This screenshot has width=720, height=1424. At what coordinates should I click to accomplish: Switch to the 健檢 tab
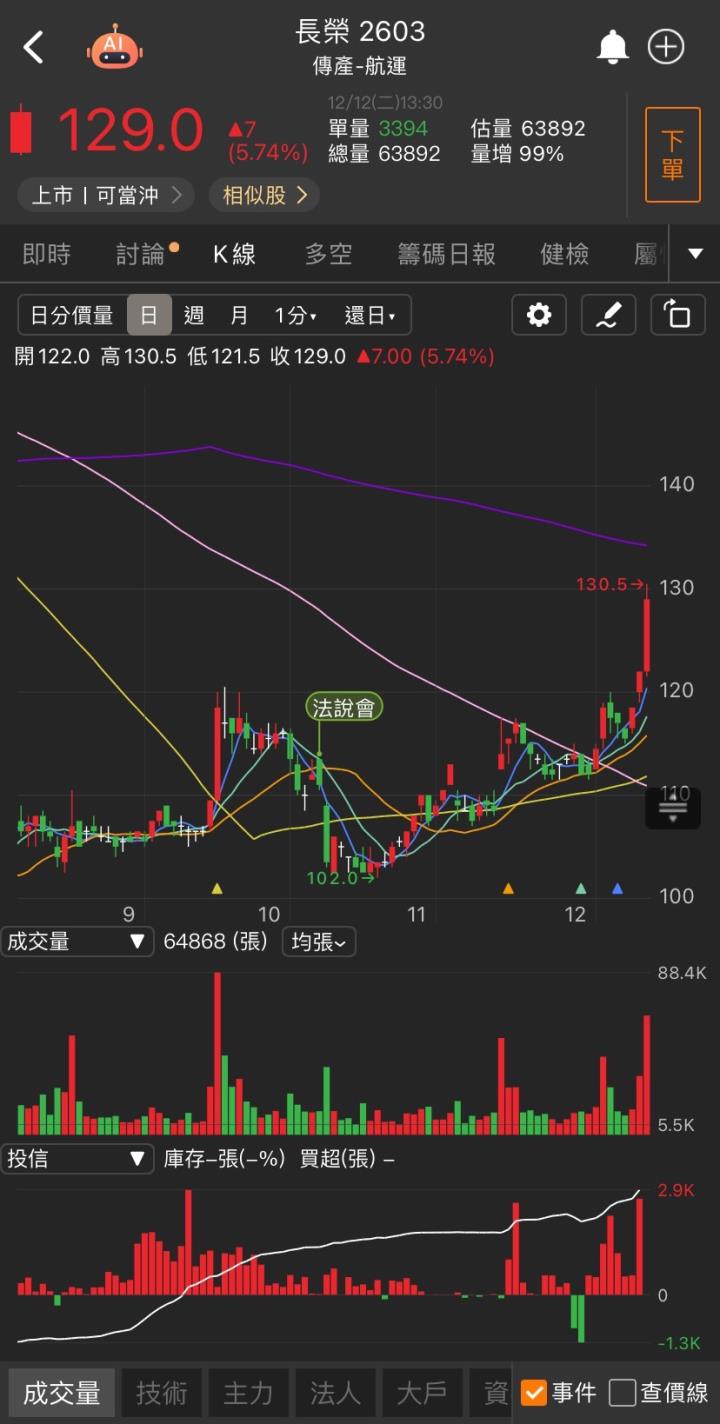click(x=565, y=254)
